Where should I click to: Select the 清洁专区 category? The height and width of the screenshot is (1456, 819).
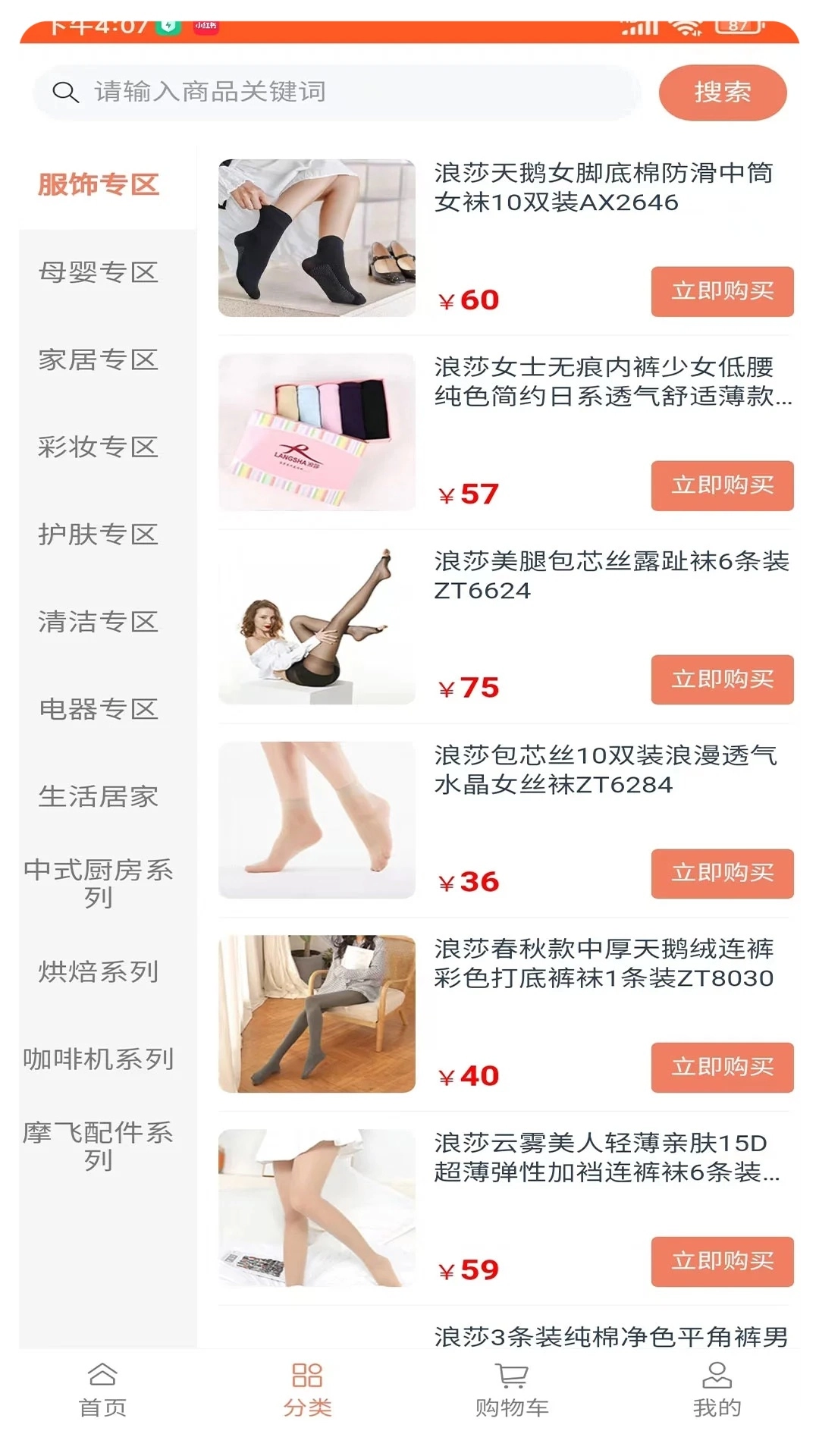click(99, 622)
